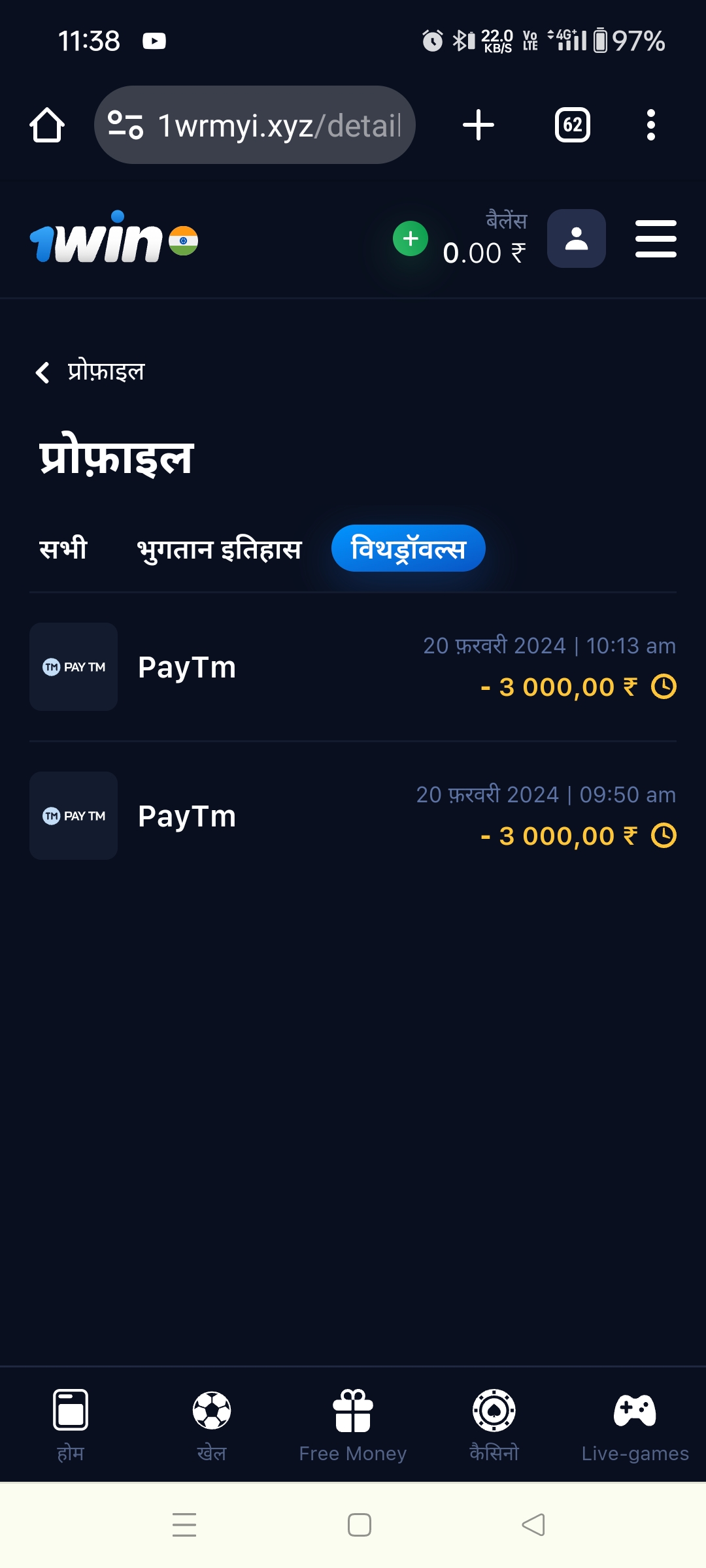Screen dimensions: 706x1568
Task: Open the PayTm withdrawal from 10:13 am
Action: (353, 667)
